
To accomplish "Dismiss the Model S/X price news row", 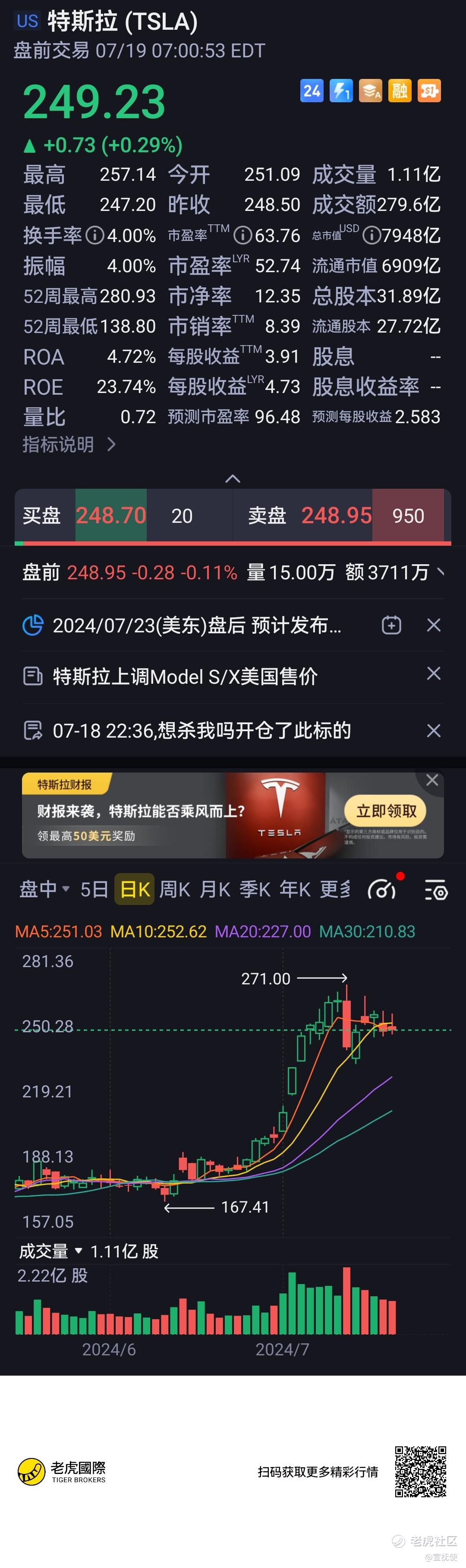I will point(434,673).
